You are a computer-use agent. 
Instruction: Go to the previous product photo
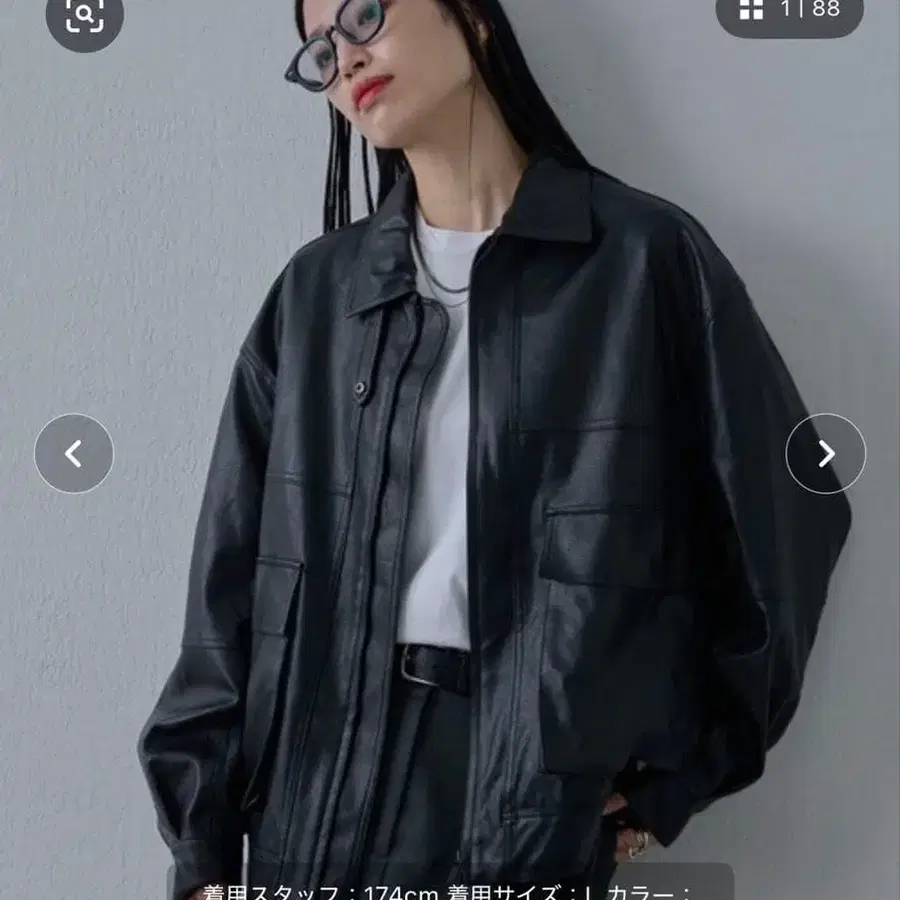coord(74,453)
